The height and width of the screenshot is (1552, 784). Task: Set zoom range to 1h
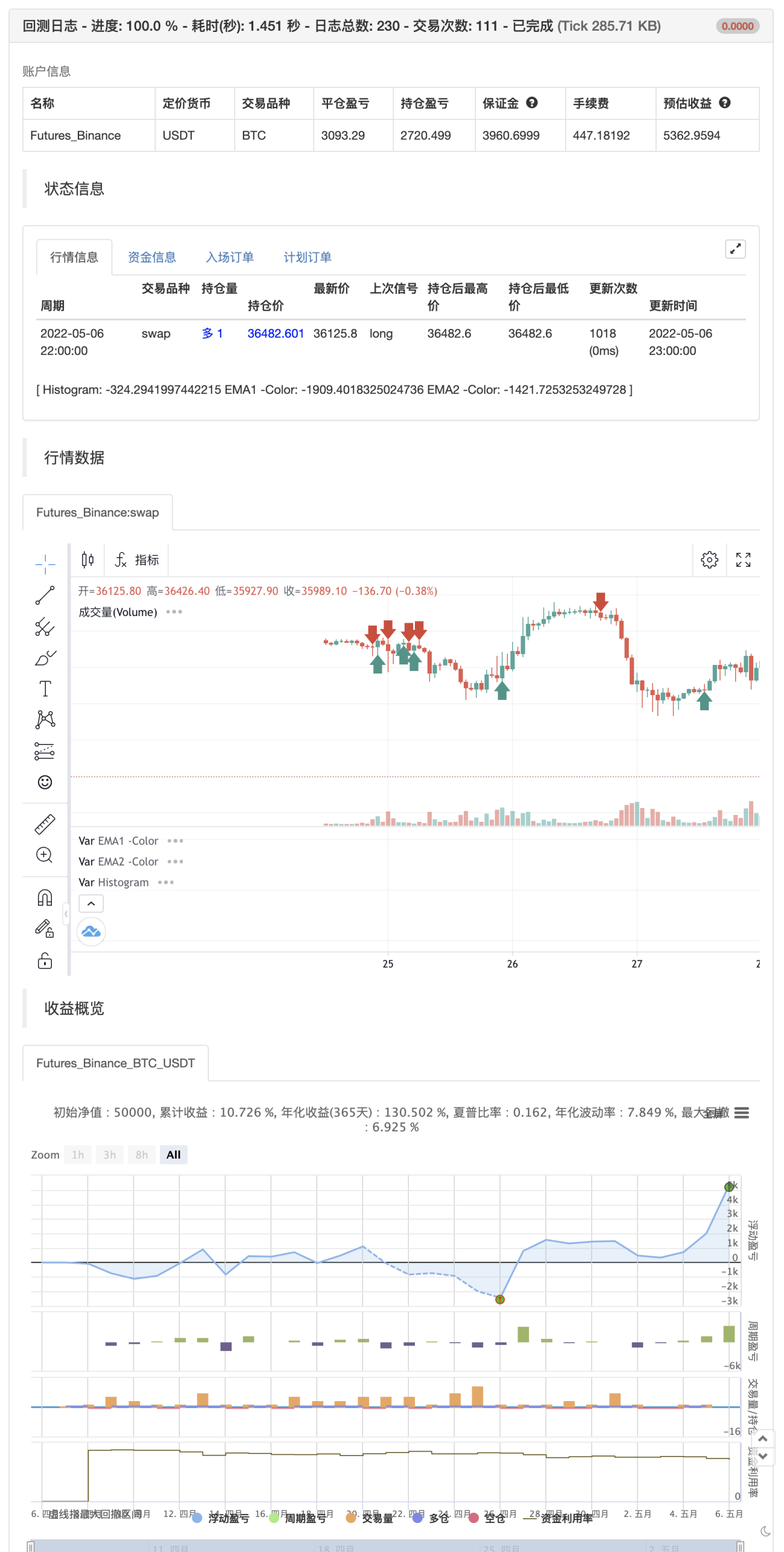pos(78,1154)
